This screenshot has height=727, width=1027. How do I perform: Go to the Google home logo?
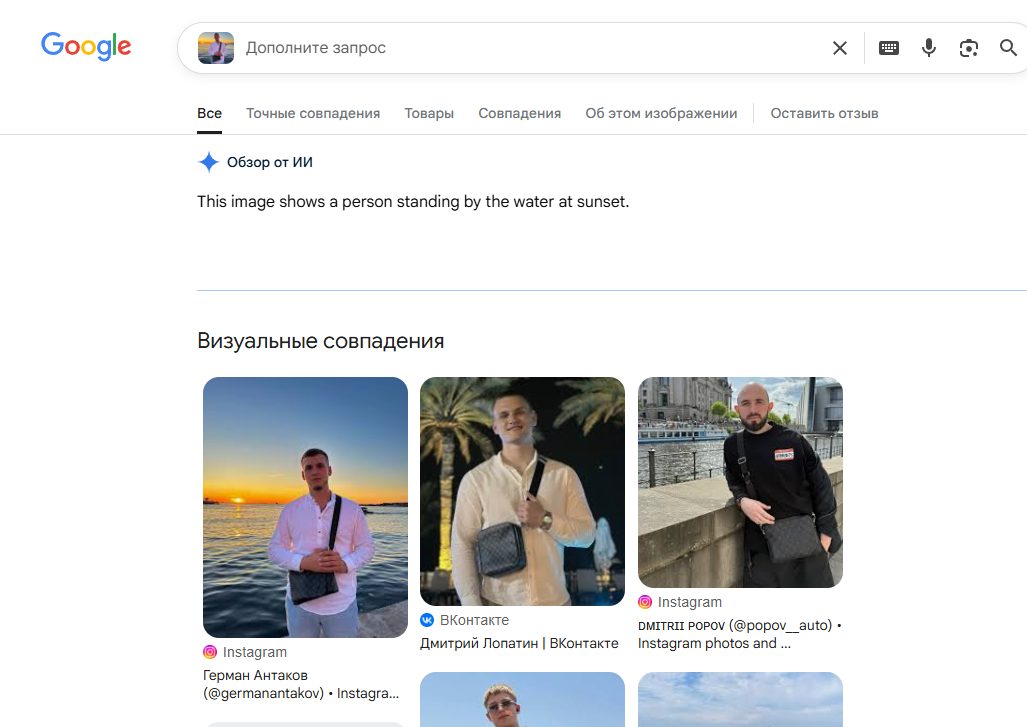[x=86, y=46]
